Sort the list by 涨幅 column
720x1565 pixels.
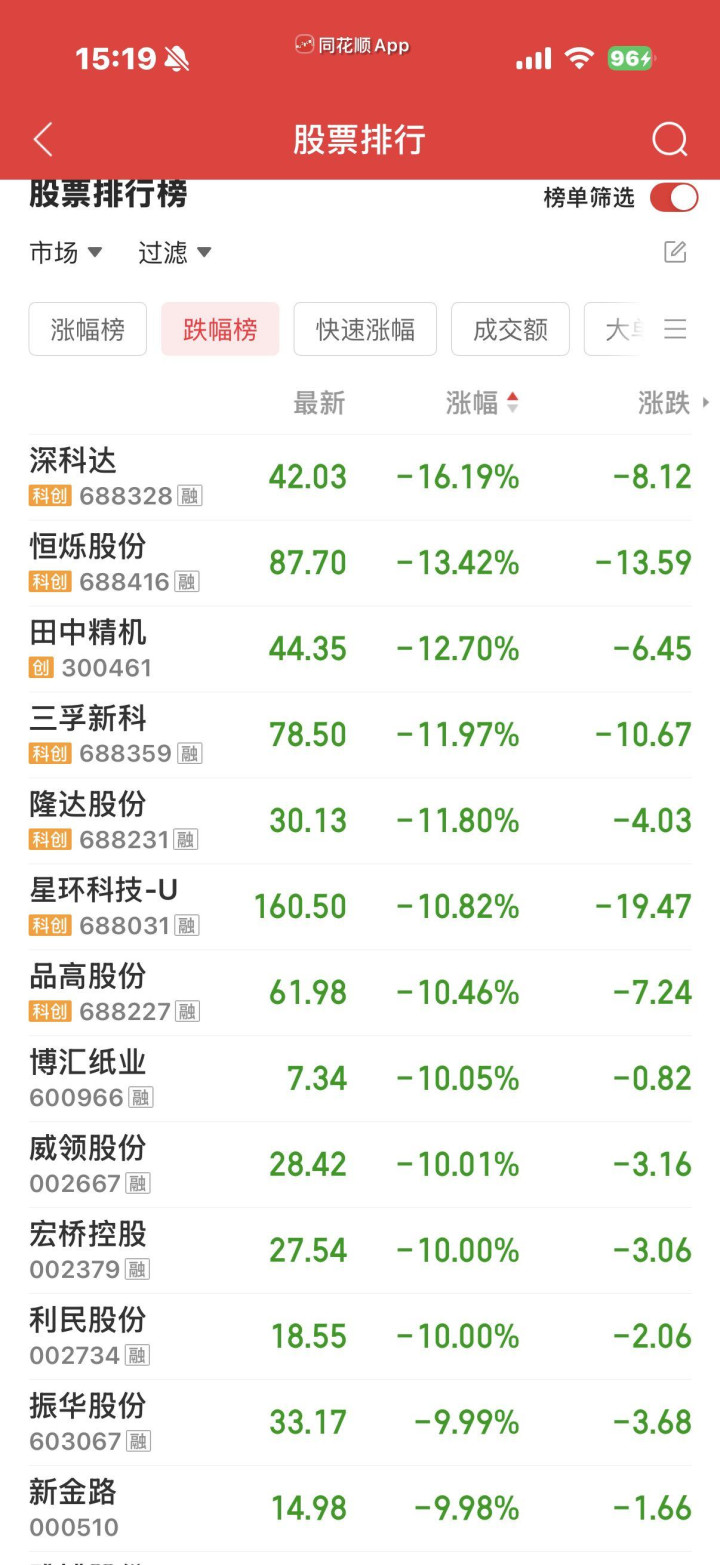[x=482, y=403]
